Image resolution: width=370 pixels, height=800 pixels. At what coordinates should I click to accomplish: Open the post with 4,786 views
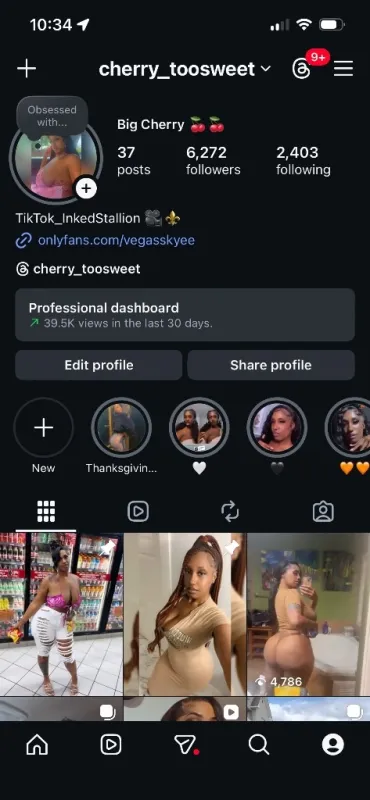click(x=308, y=614)
